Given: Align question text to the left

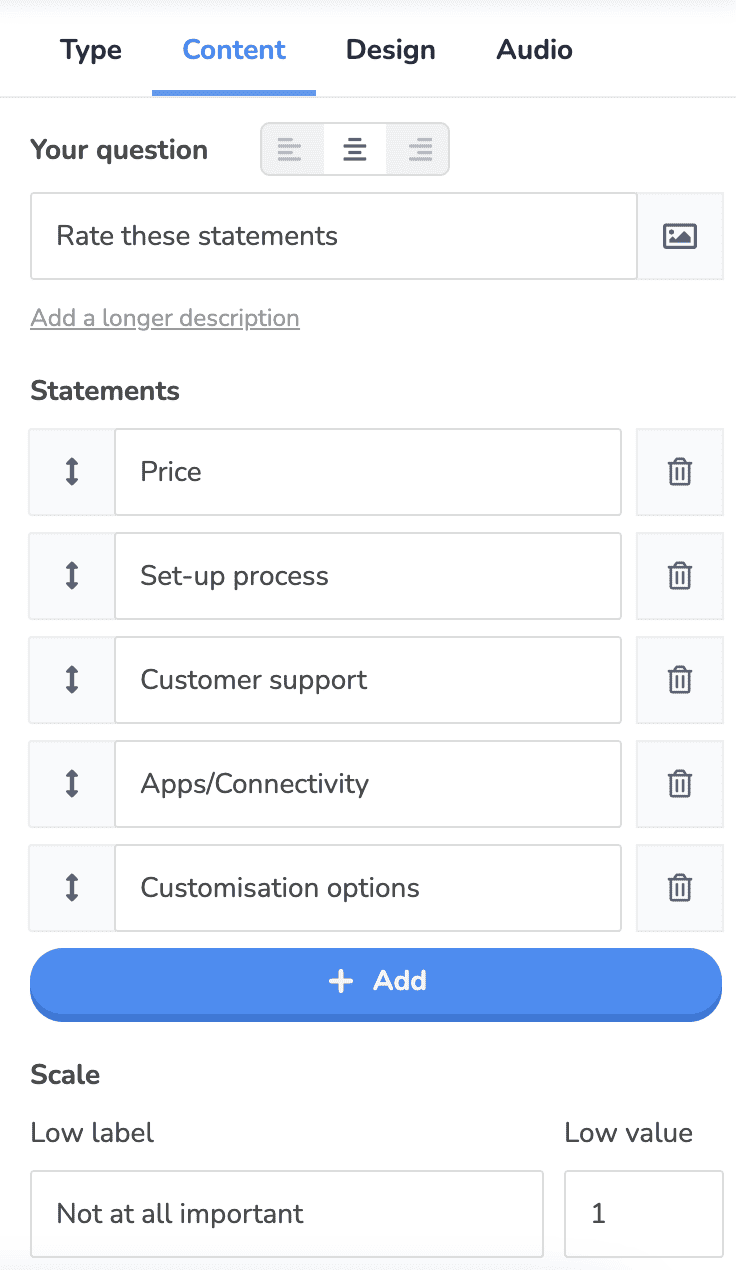Looking at the screenshot, I should coord(291,150).
